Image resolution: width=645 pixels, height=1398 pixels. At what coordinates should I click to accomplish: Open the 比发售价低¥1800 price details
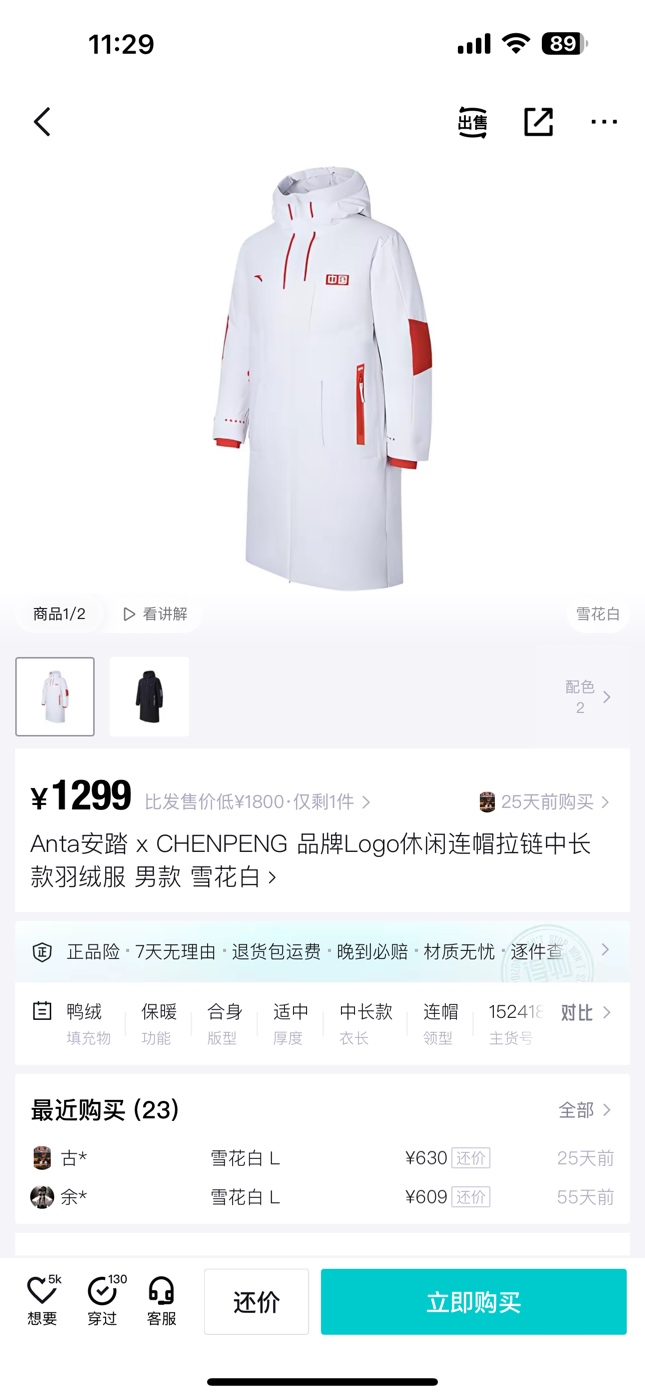[x=257, y=802]
